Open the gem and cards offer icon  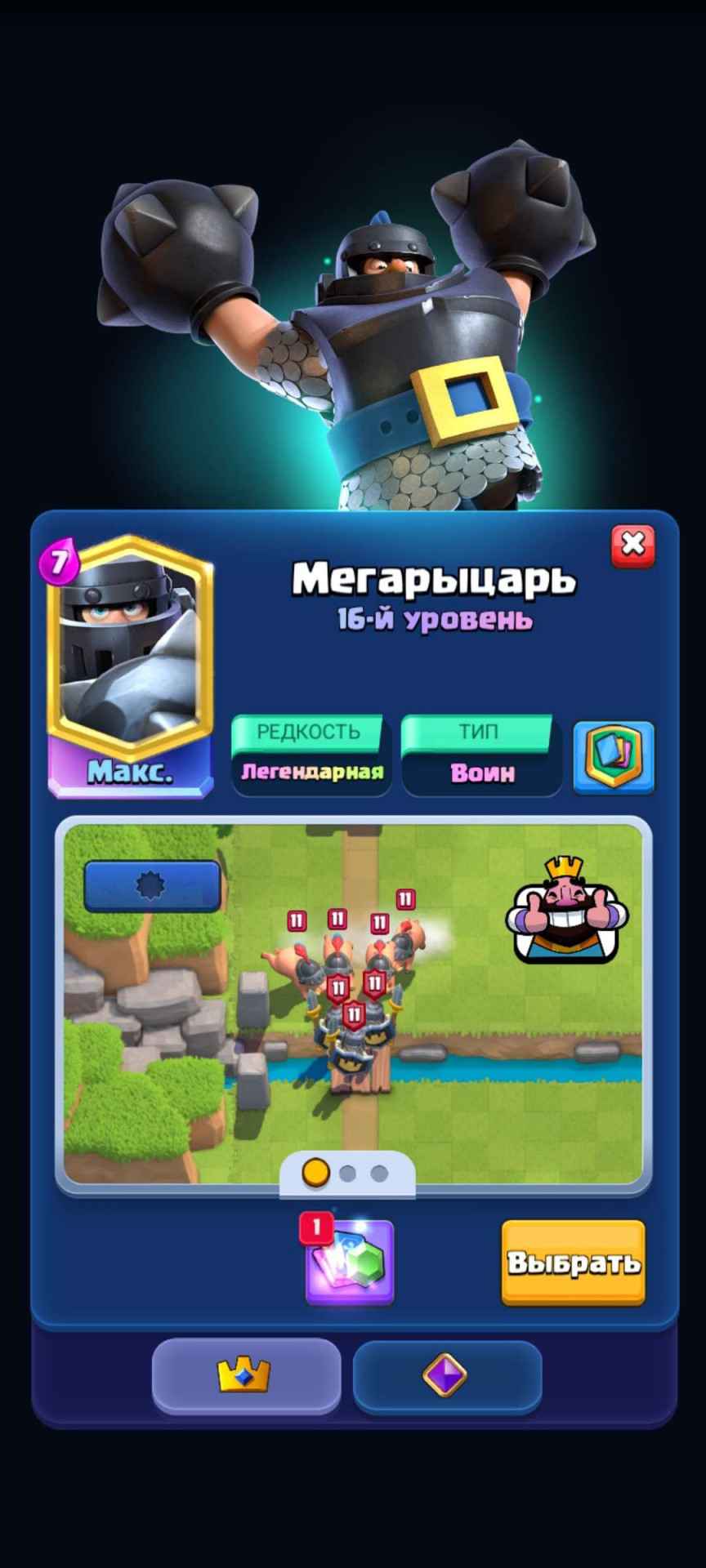[x=349, y=1261]
